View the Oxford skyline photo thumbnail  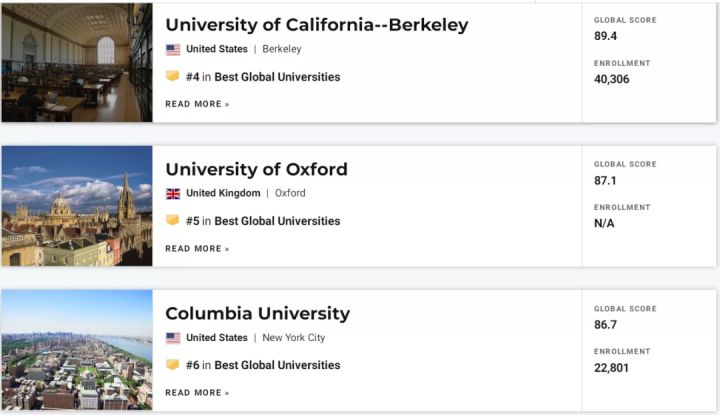[77, 206]
